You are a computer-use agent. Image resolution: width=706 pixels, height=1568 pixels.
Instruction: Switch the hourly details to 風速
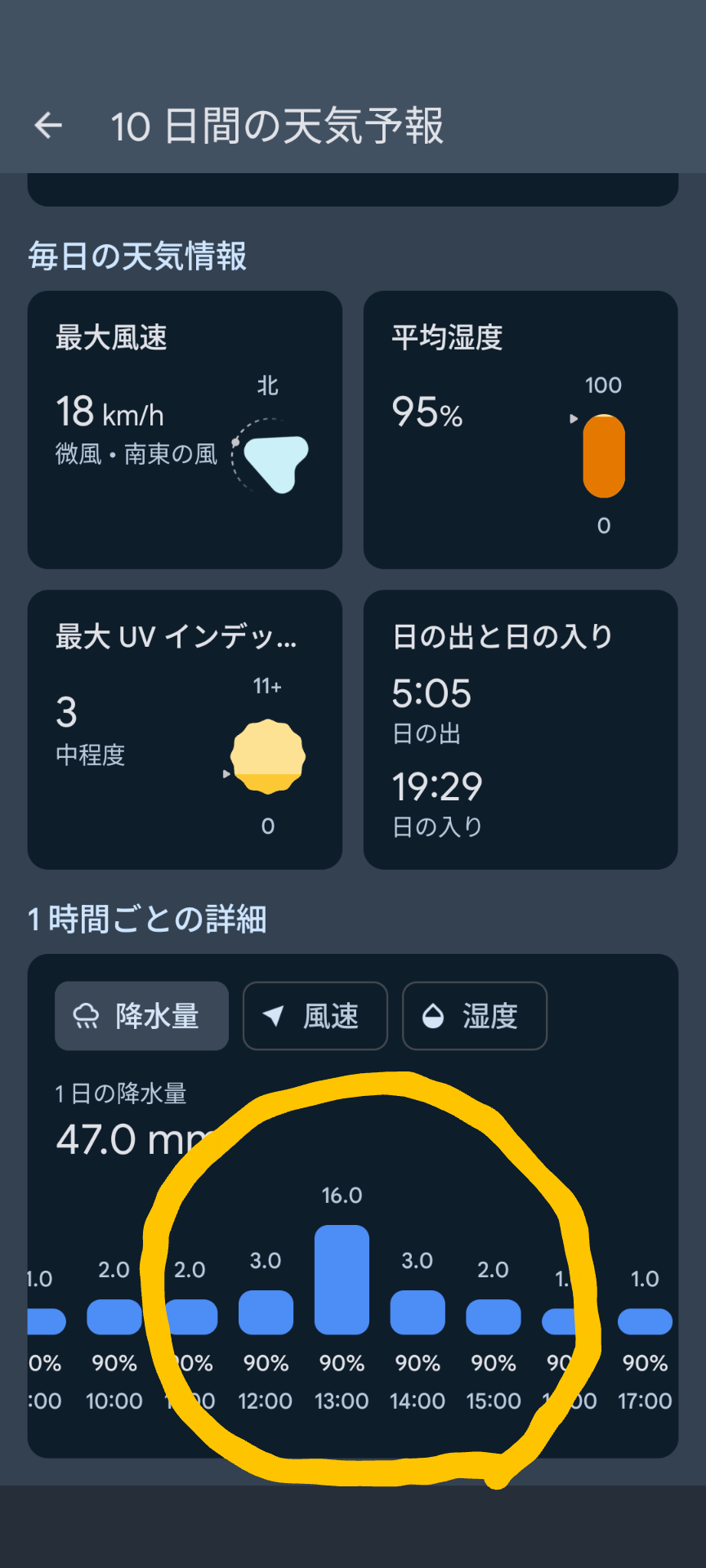pyautogui.click(x=315, y=1016)
